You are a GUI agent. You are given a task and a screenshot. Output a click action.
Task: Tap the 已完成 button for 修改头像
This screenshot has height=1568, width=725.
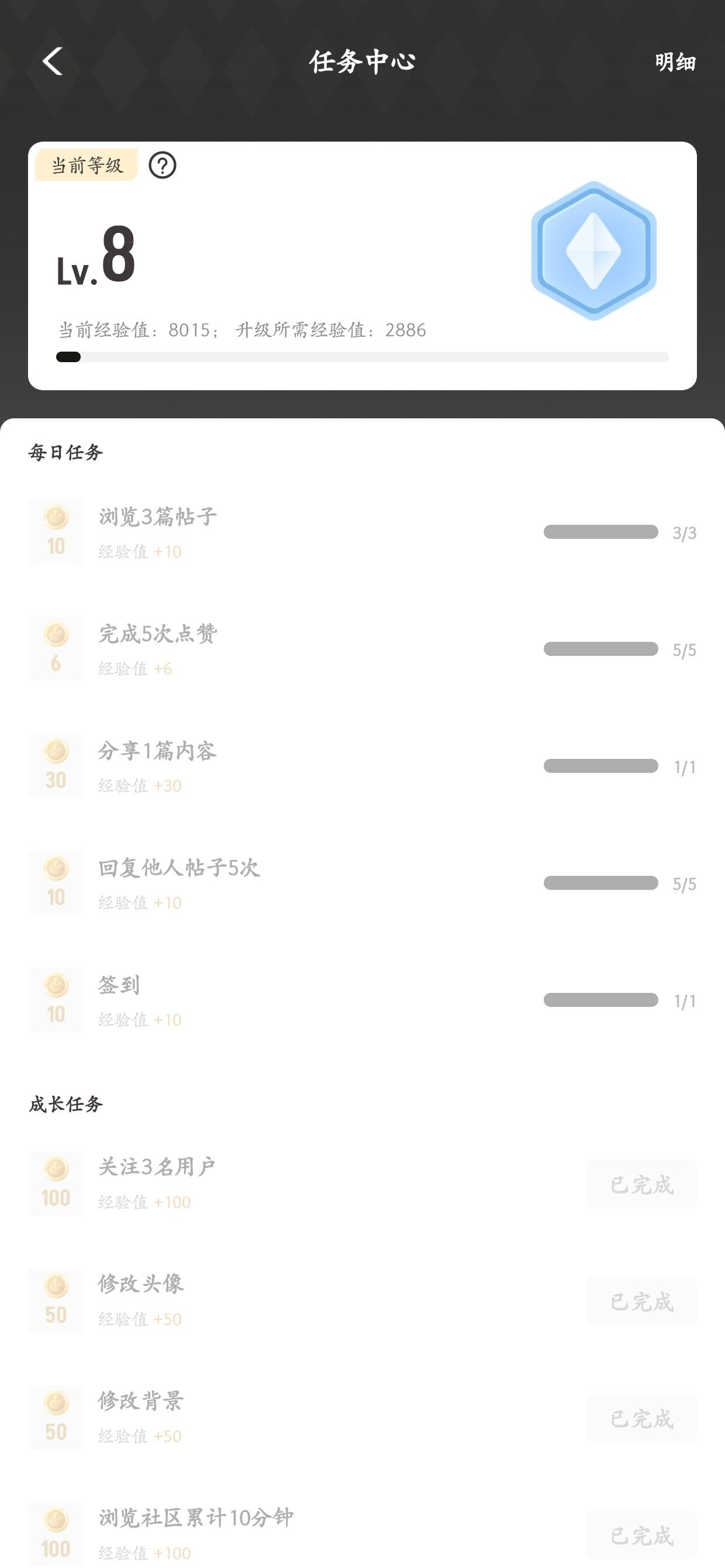[641, 1301]
